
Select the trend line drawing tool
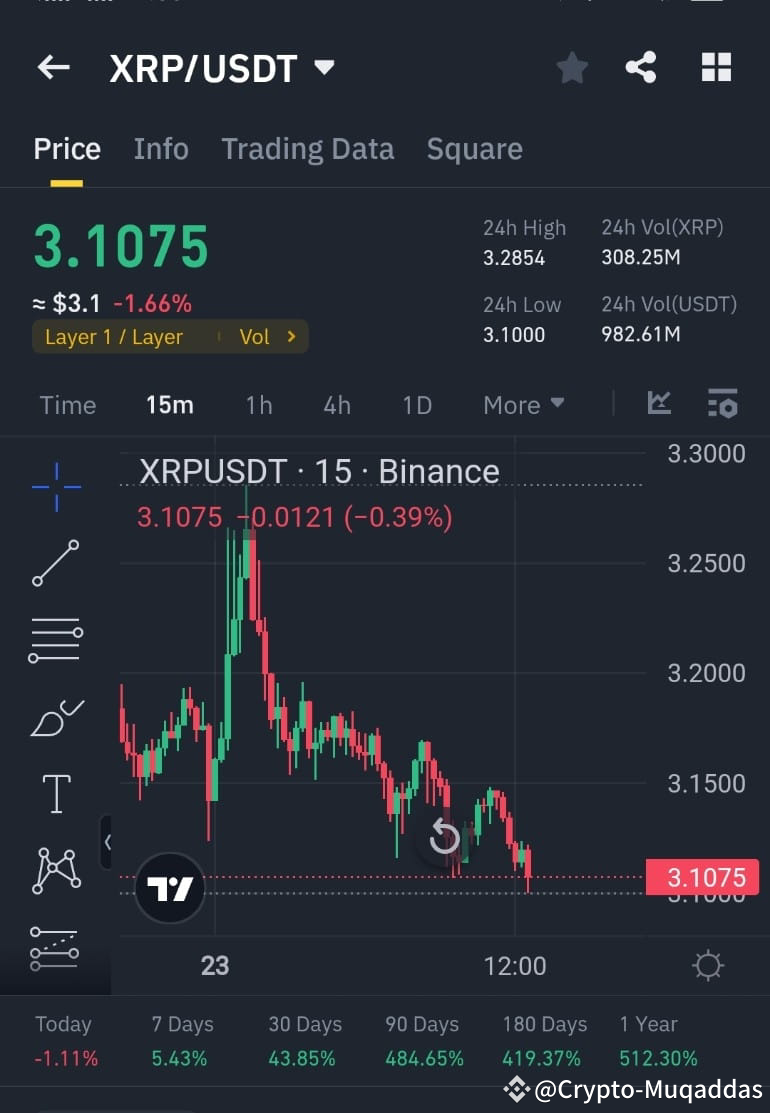(x=55, y=560)
